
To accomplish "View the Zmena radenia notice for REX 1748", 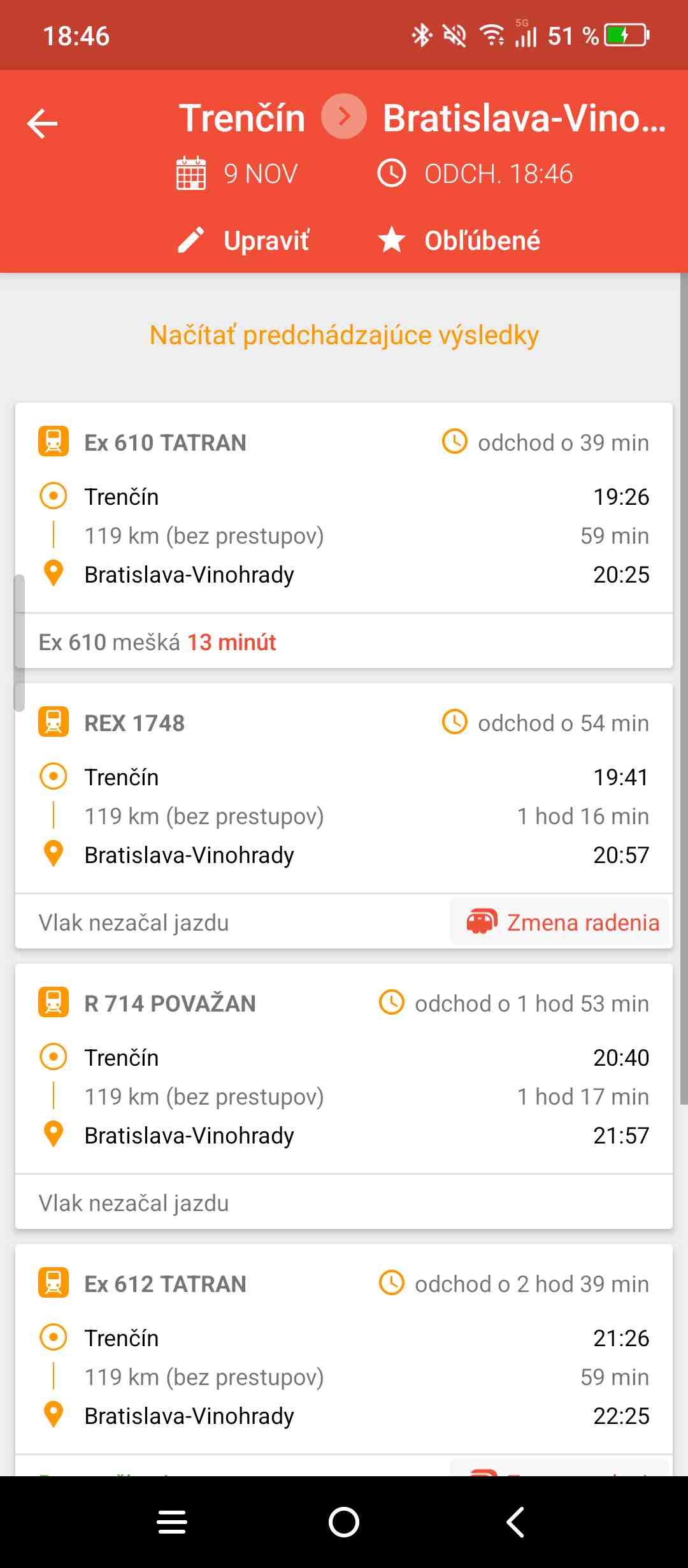I will [x=562, y=922].
